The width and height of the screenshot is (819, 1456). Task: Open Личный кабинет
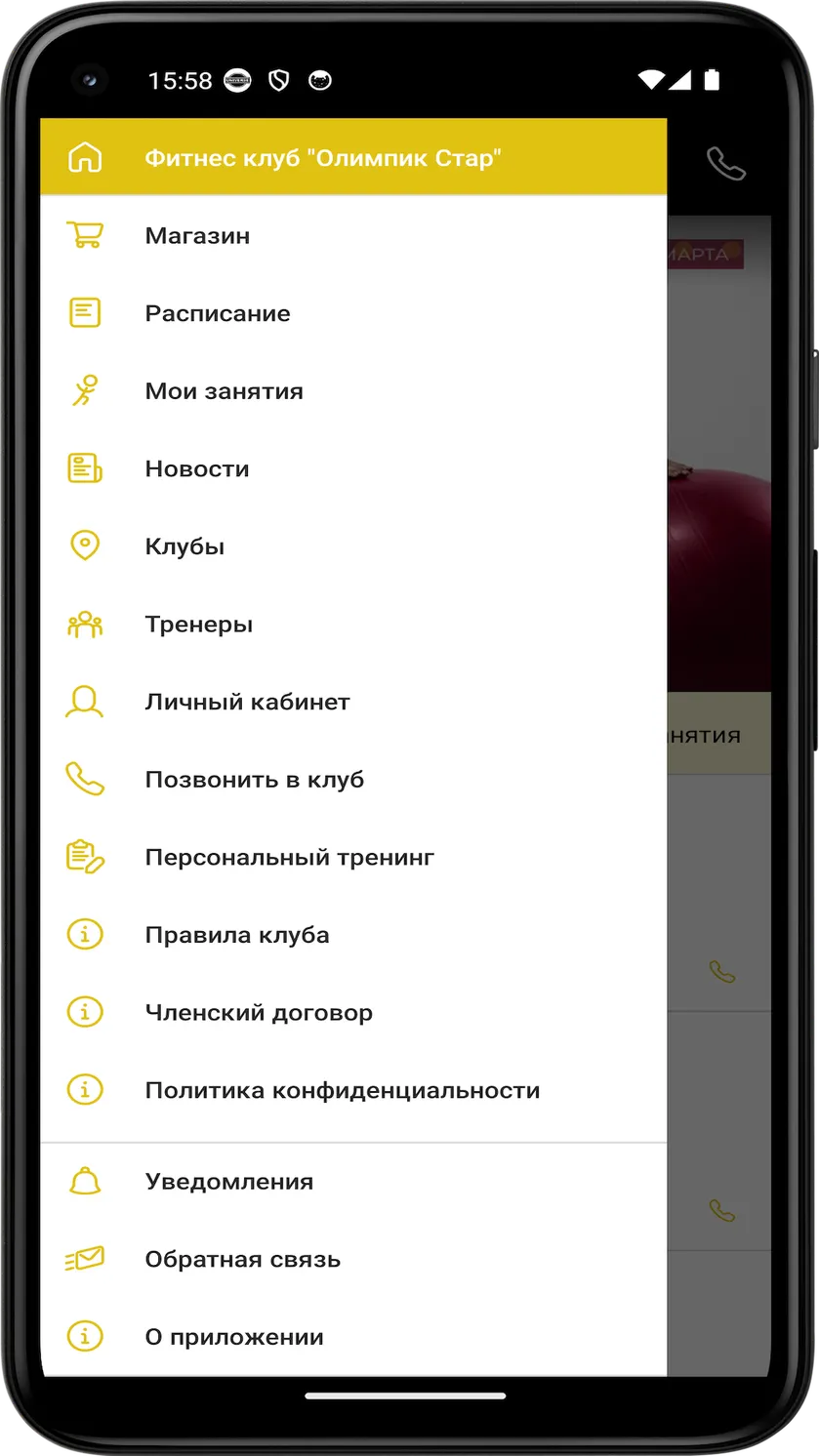pyautogui.click(x=353, y=702)
